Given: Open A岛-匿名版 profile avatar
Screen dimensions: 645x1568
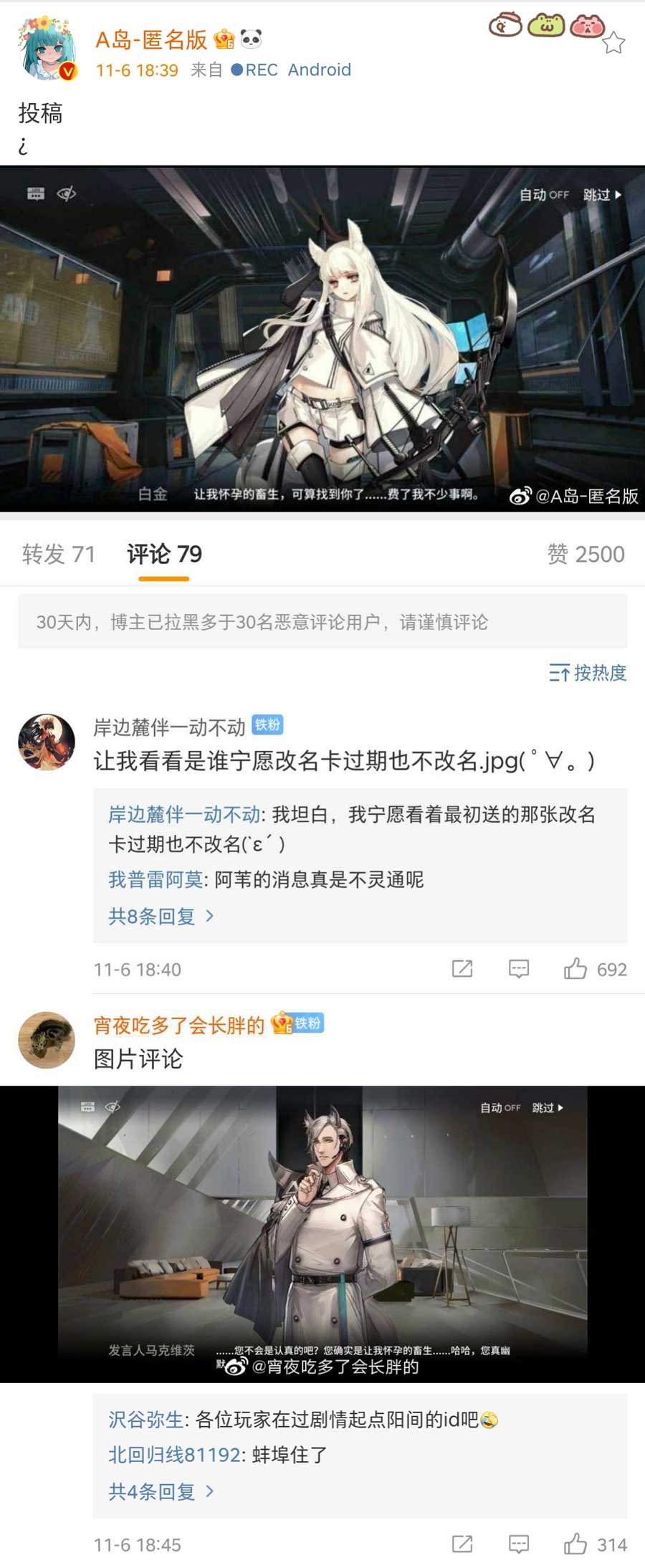Looking at the screenshot, I should coord(47,49).
